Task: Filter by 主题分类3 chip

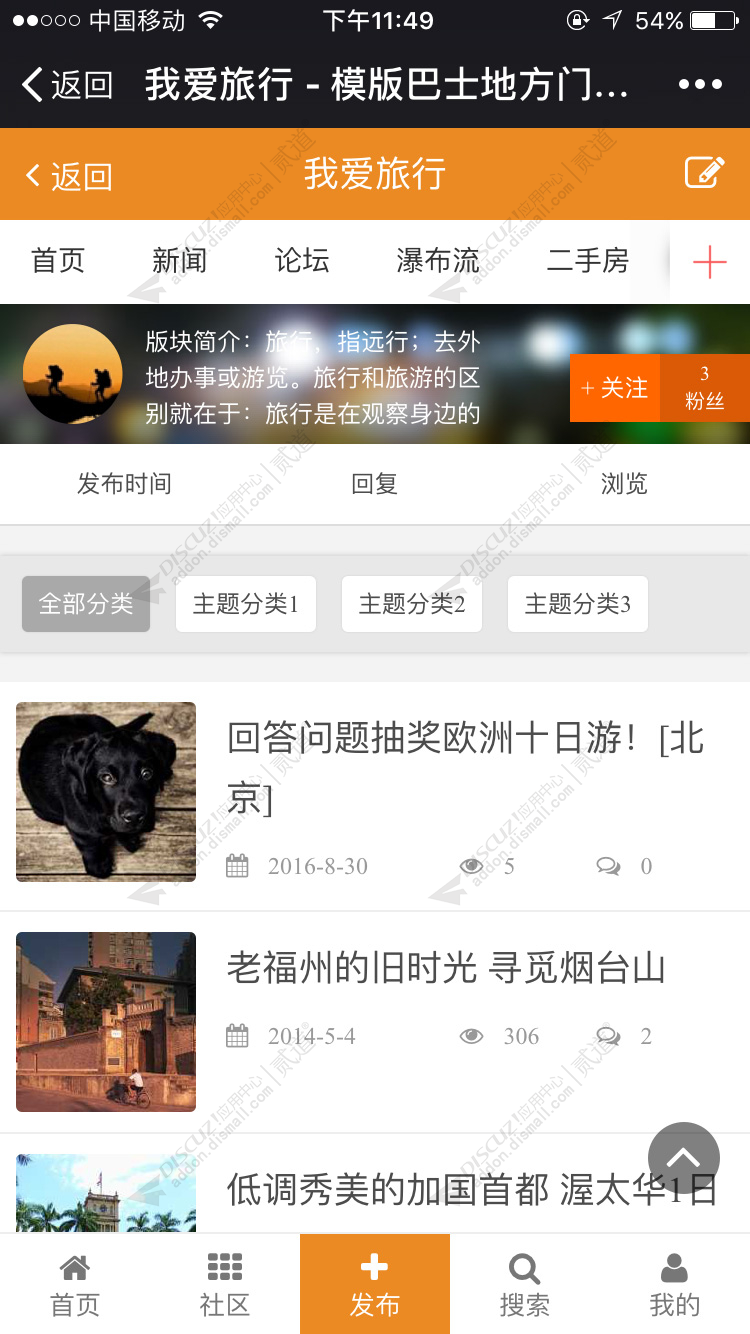Action: [578, 604]
